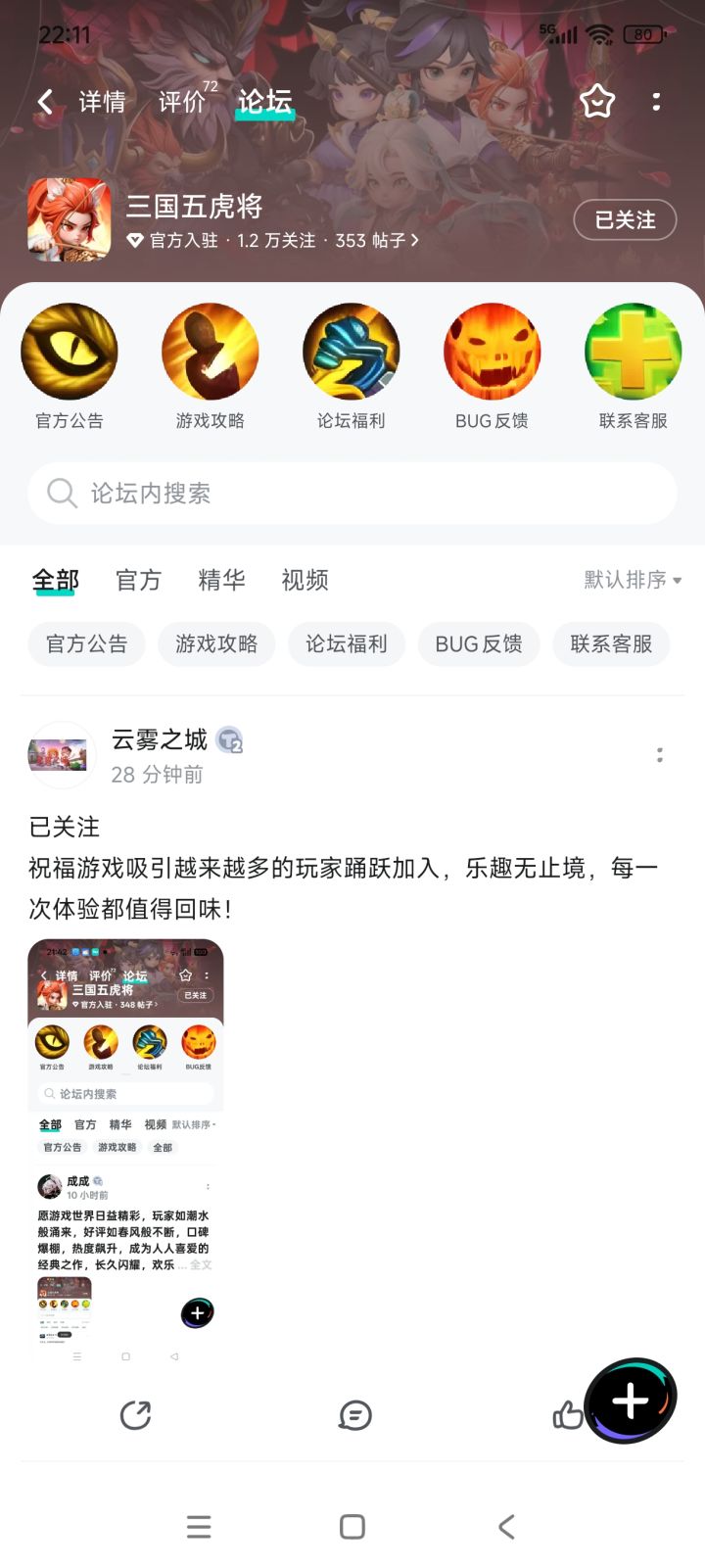The height and width of the screenshot is (1568, 705).
Task: Open the BUG反馈 pumpkin shortcut icon
Action: click(492, 352)
